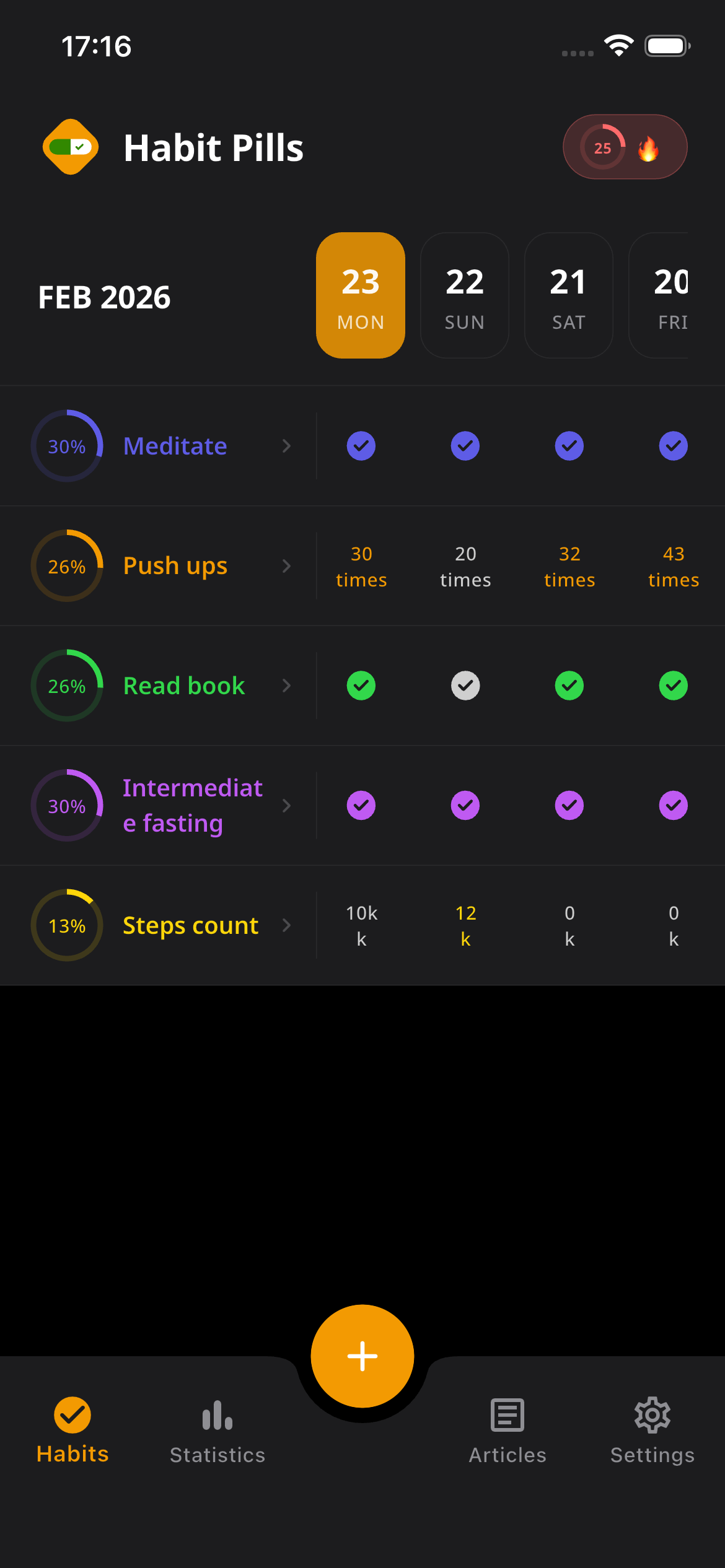Image resolution: width=725 pixels, height=1568 pixels.
Task: Toggle Meditate check for Monday 23
Action: [361, 446]
